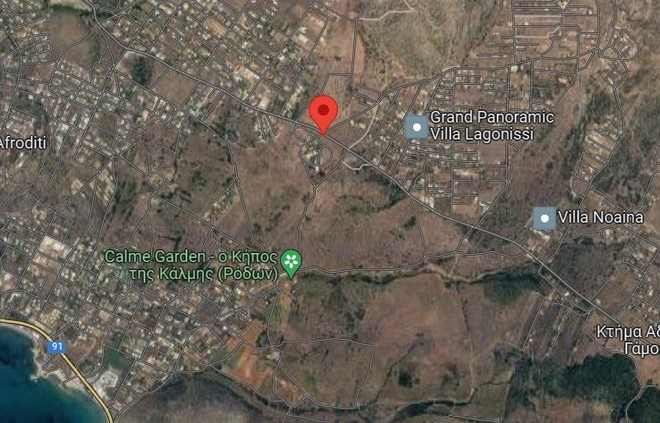Tap the red location pin on the map
Image resolution: width=660 pixels, height=423 pixels.
coord(323,112)
